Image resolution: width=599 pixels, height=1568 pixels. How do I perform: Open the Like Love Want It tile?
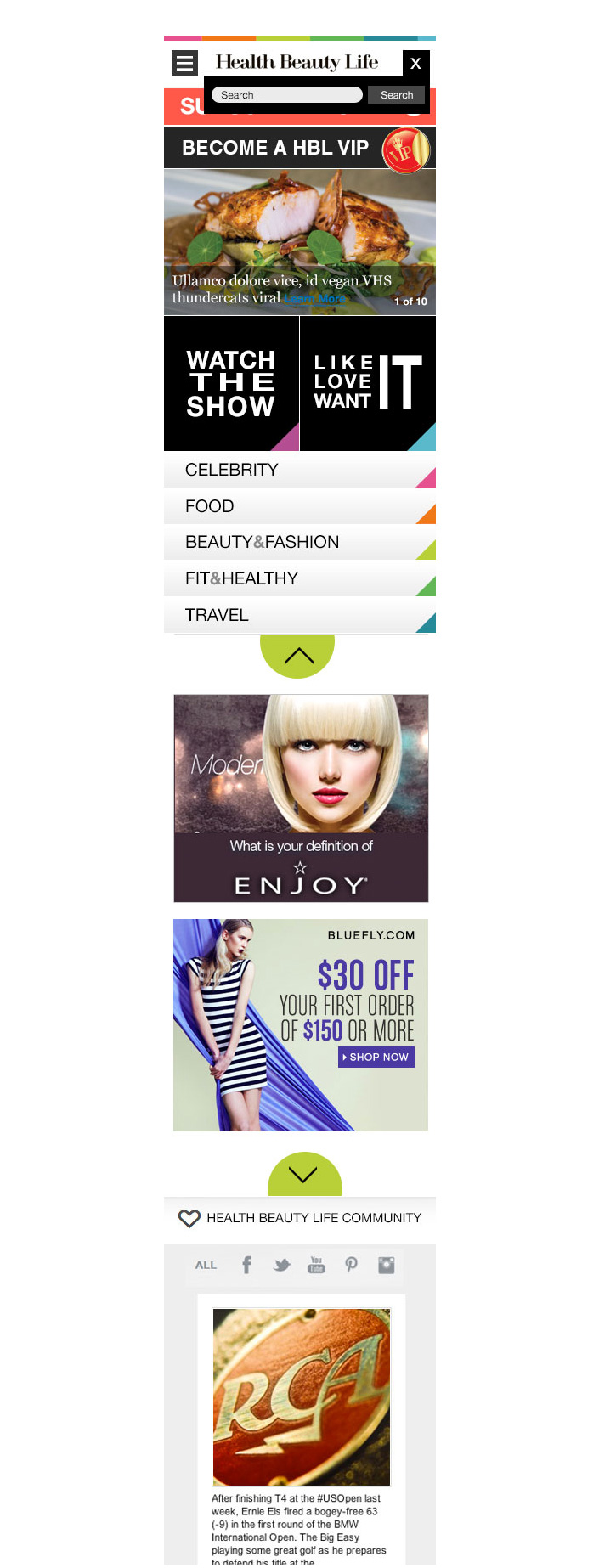pos(368,383)
